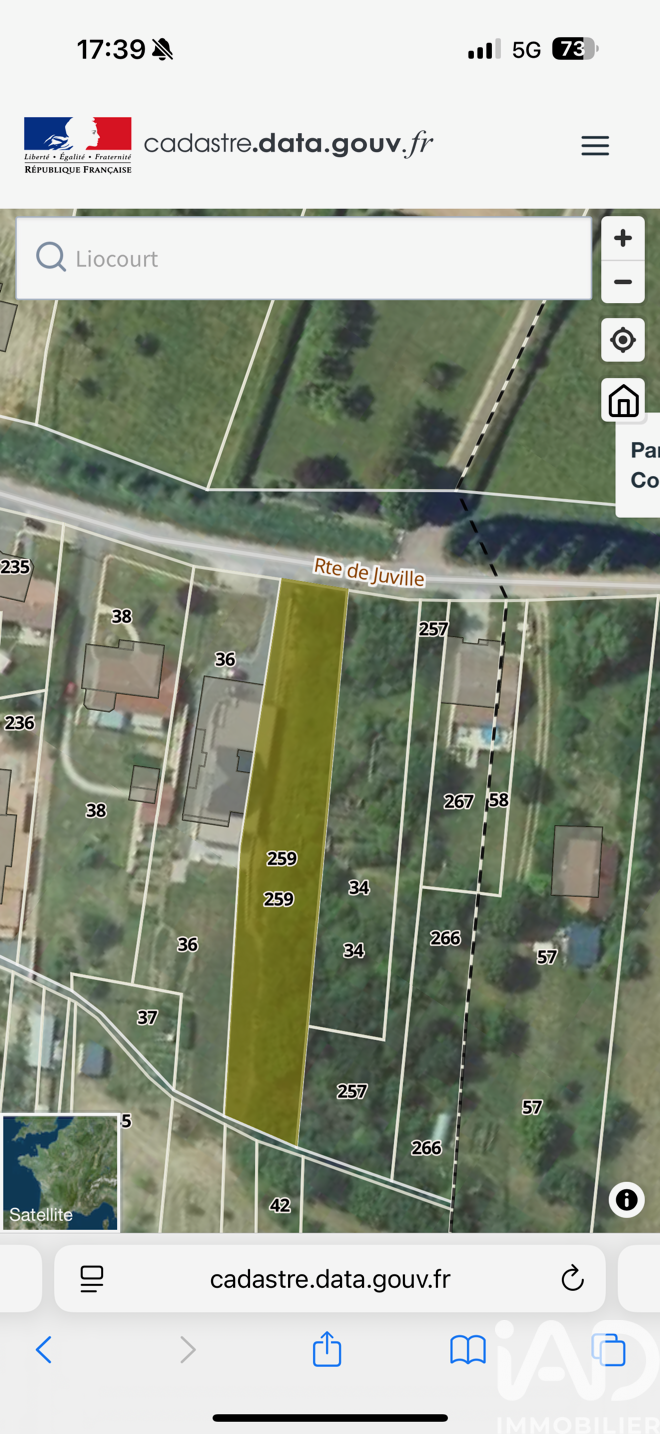Tap the house icon map button

[622, 400]
